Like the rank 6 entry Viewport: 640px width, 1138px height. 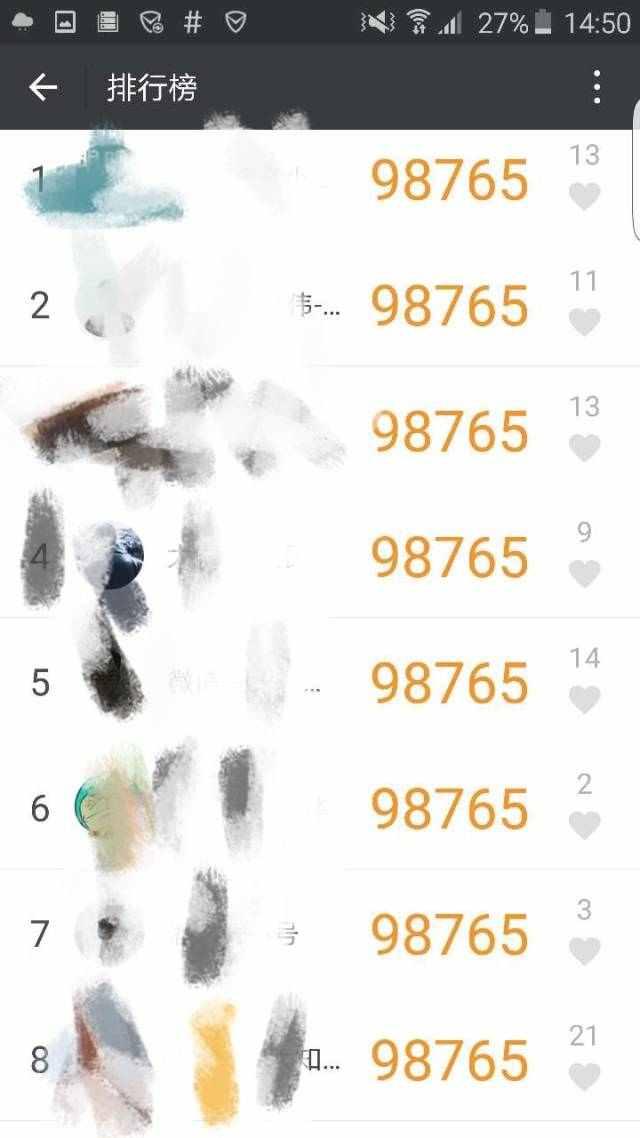(x=584, y=825)
